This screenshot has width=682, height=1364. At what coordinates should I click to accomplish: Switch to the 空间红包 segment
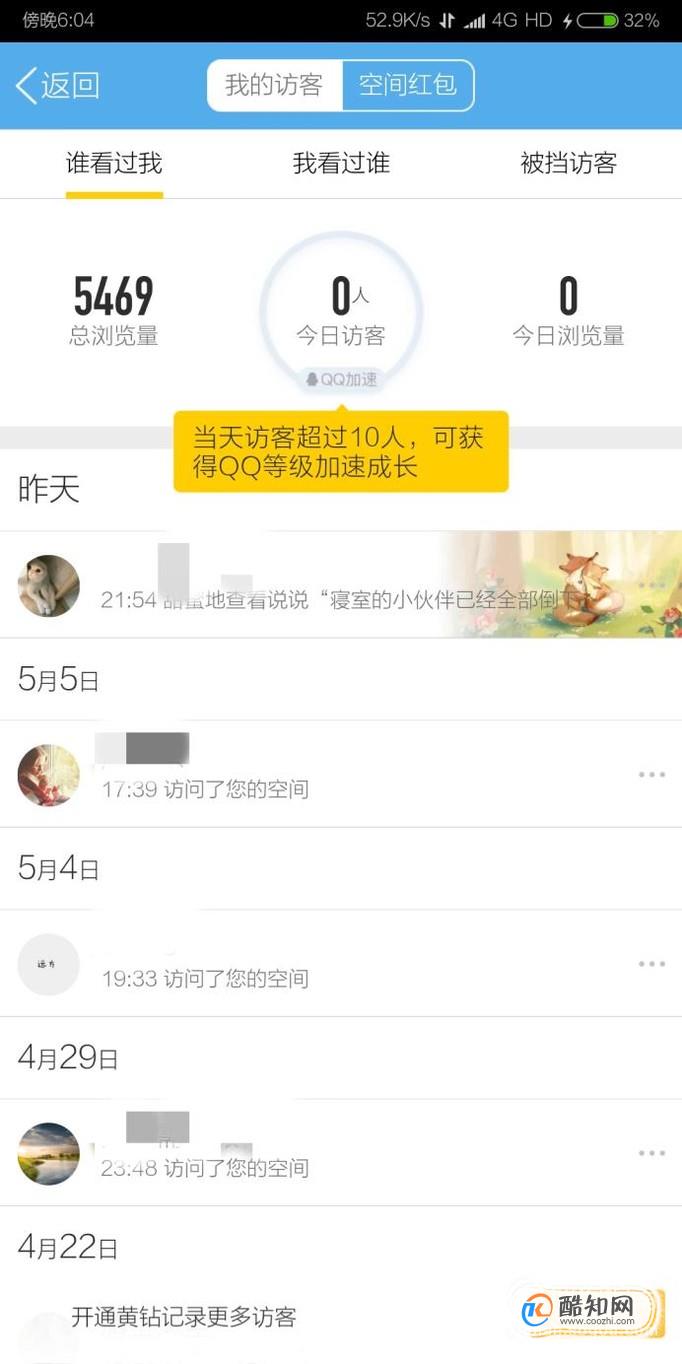tap(408, 86)
